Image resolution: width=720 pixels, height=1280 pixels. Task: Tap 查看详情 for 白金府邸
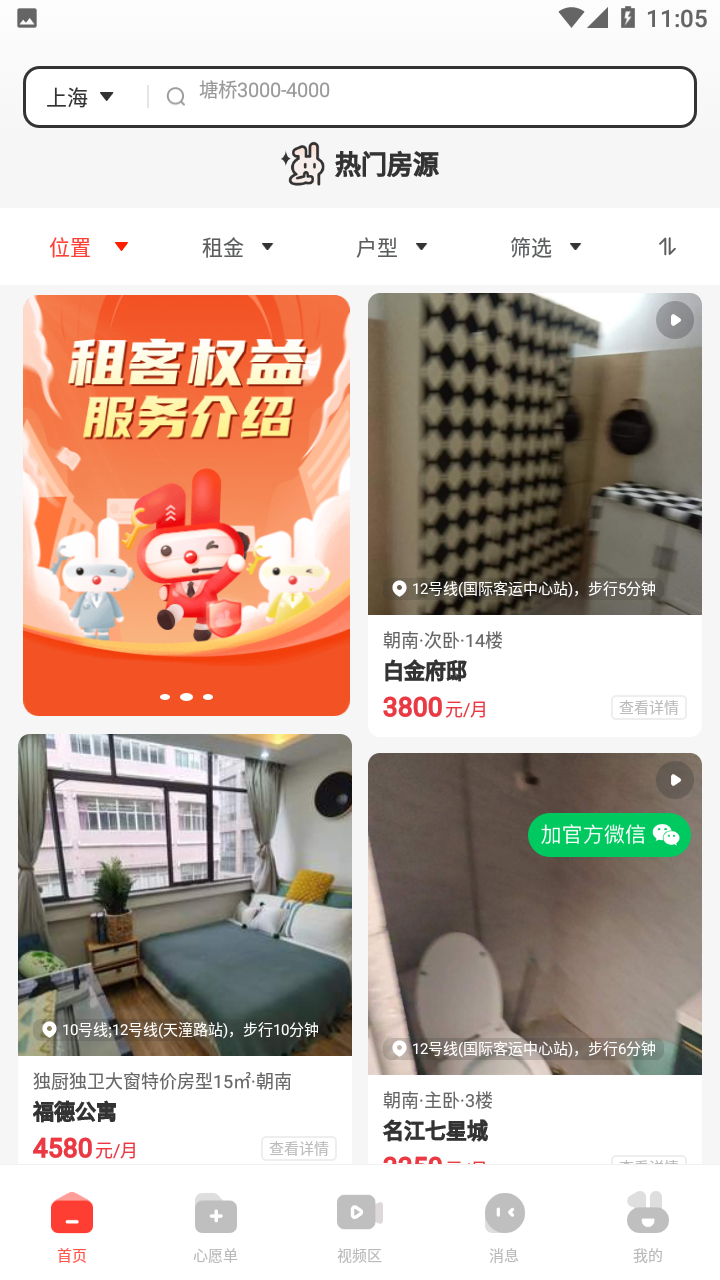[x=648, y=708]
